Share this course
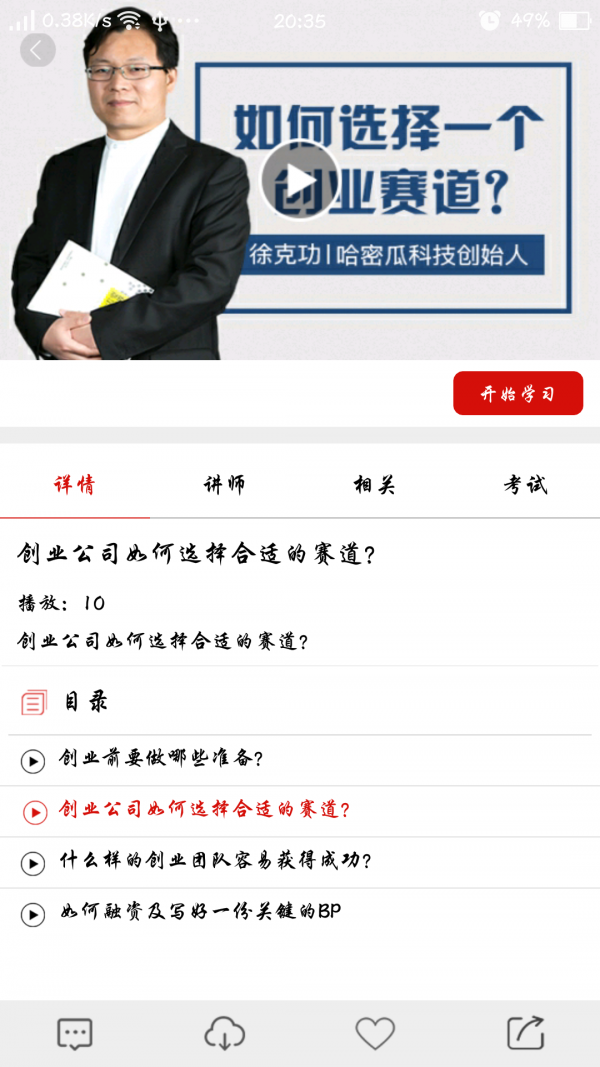This screenshot has height=1067, width=600. [525, 1033]
